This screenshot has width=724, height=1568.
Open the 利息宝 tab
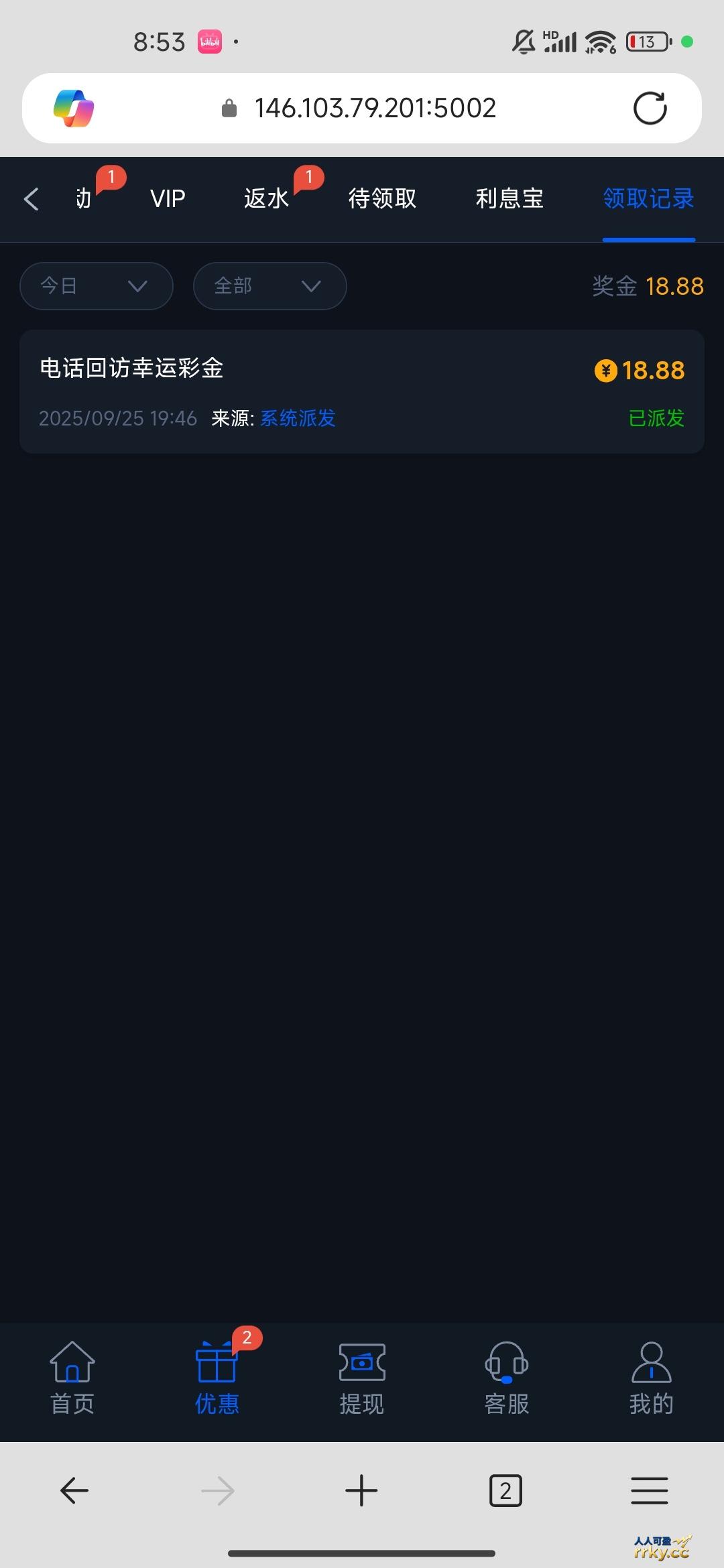point(509,199)
